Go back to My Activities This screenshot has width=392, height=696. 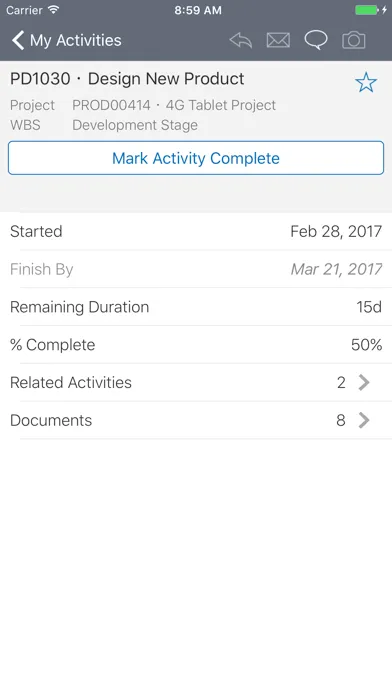pyautogui.click(x=66, y=40)
